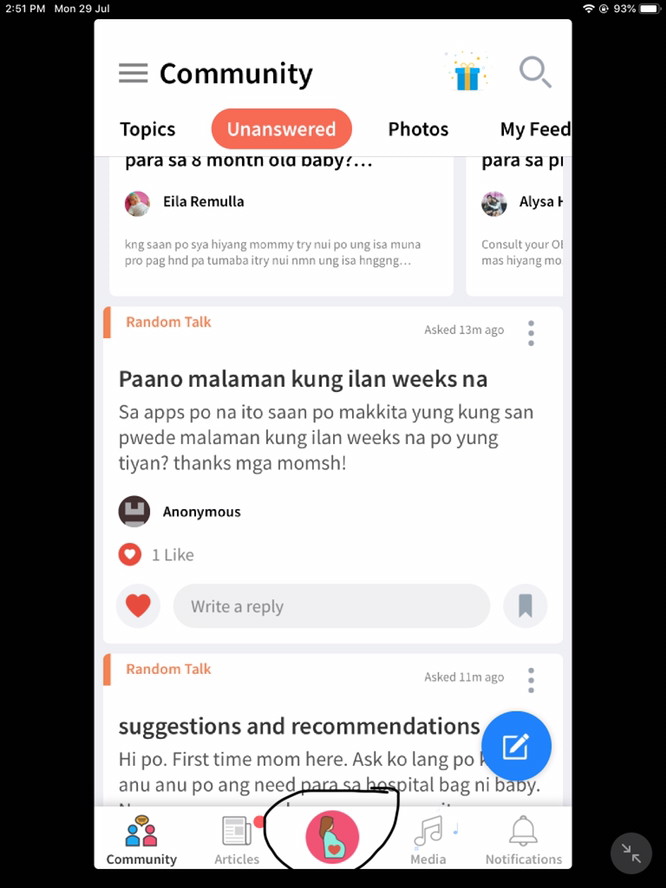Open the pregnancy tracker center tab
666x888 pixels.
[x=332, y=836]
